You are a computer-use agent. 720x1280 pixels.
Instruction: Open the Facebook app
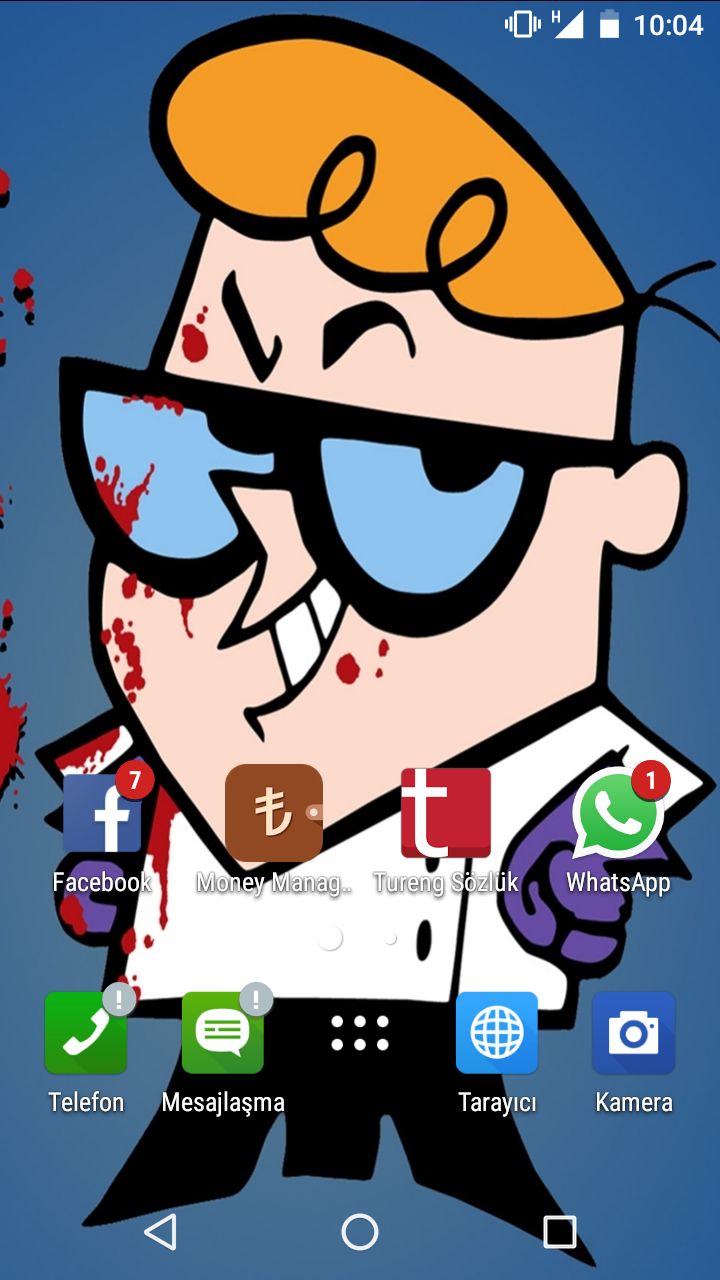102,815
